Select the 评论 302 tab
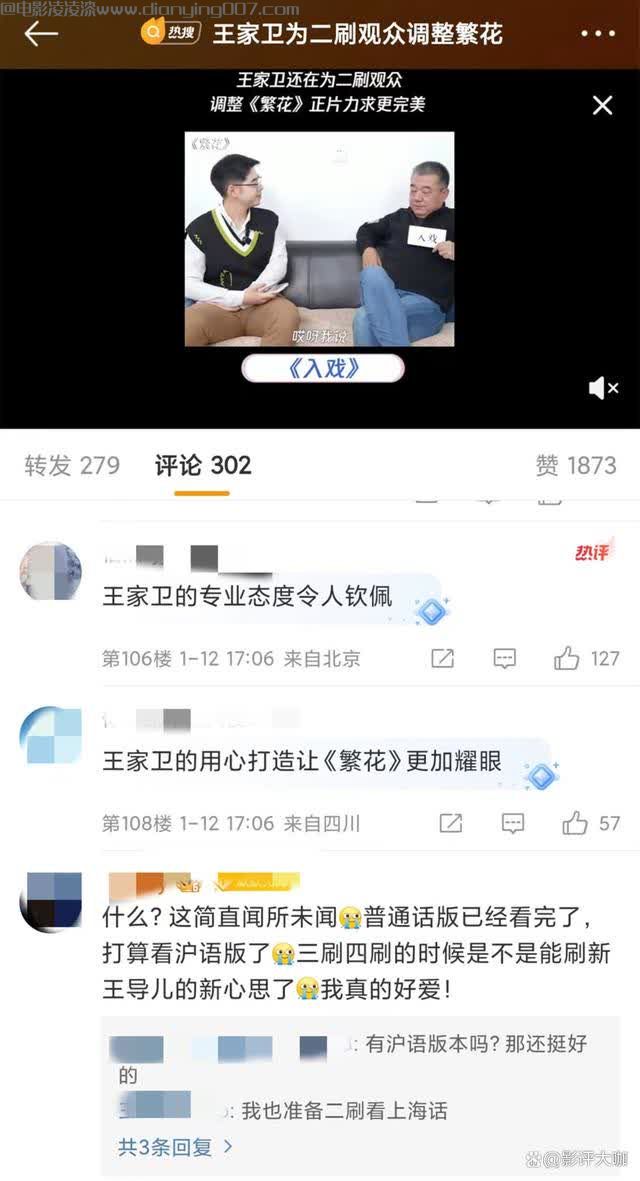 (x=203, y=465)
